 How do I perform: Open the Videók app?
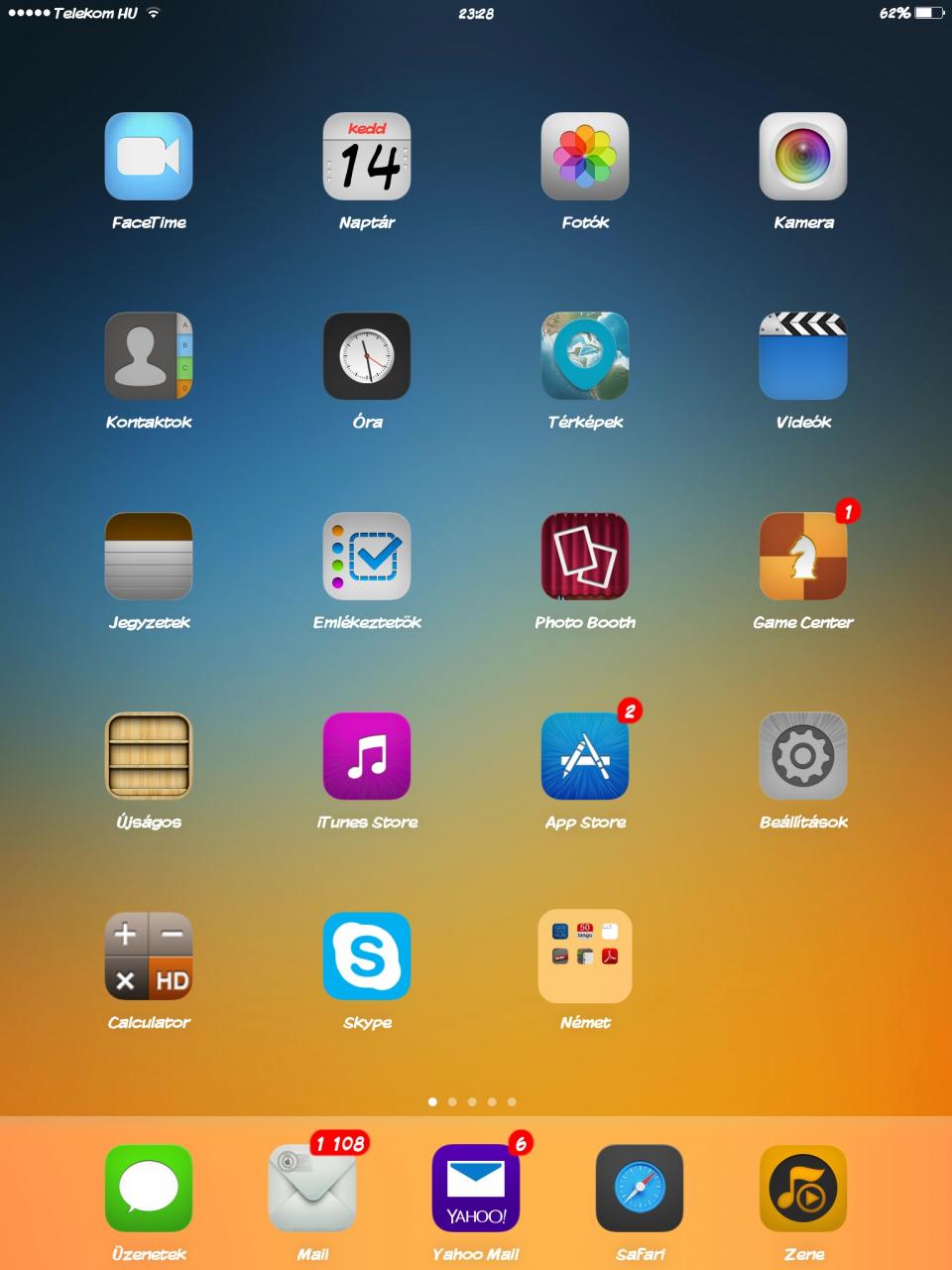point(803,356)
